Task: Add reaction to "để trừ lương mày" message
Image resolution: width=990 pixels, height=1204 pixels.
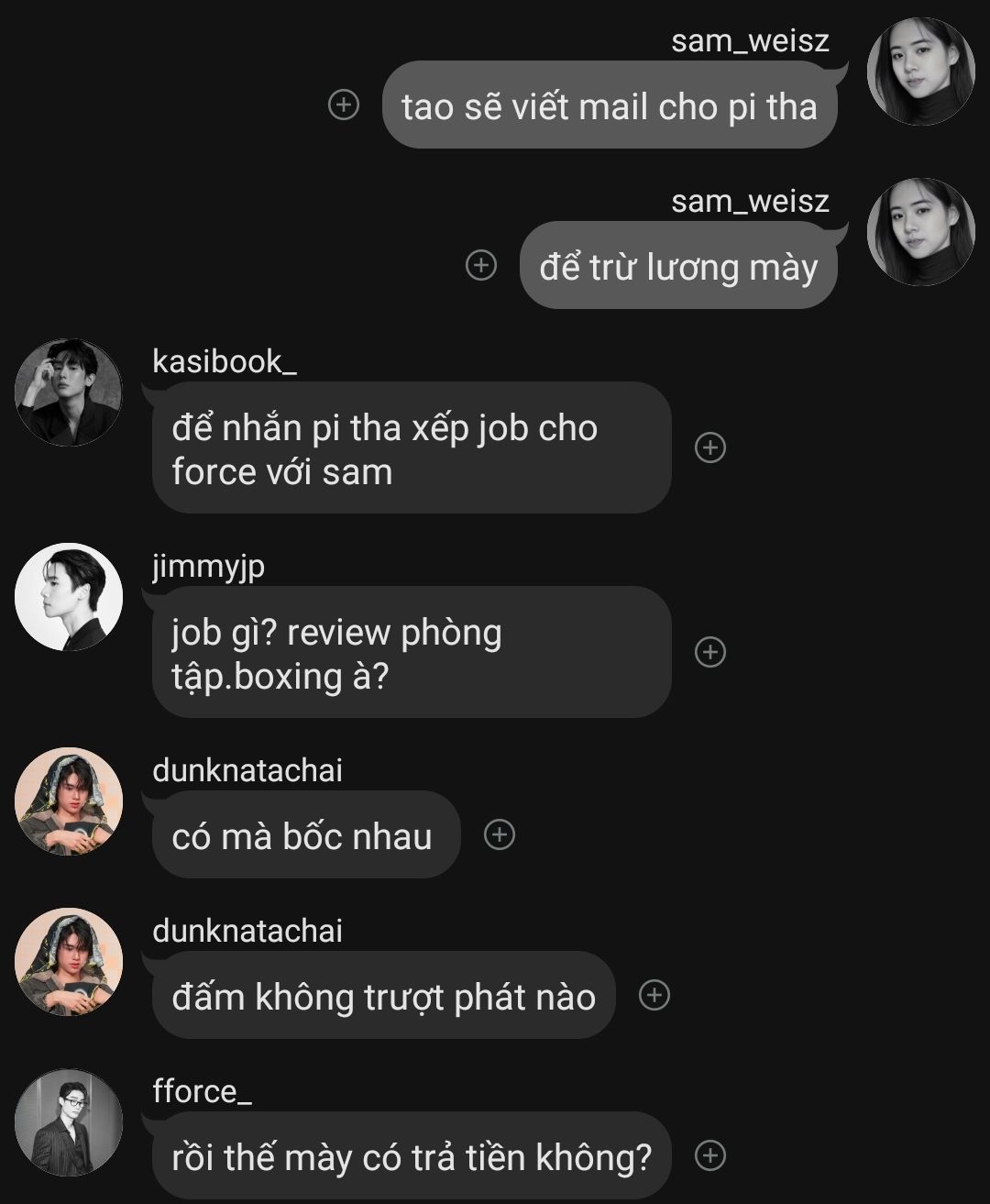Action: [481, 265]
